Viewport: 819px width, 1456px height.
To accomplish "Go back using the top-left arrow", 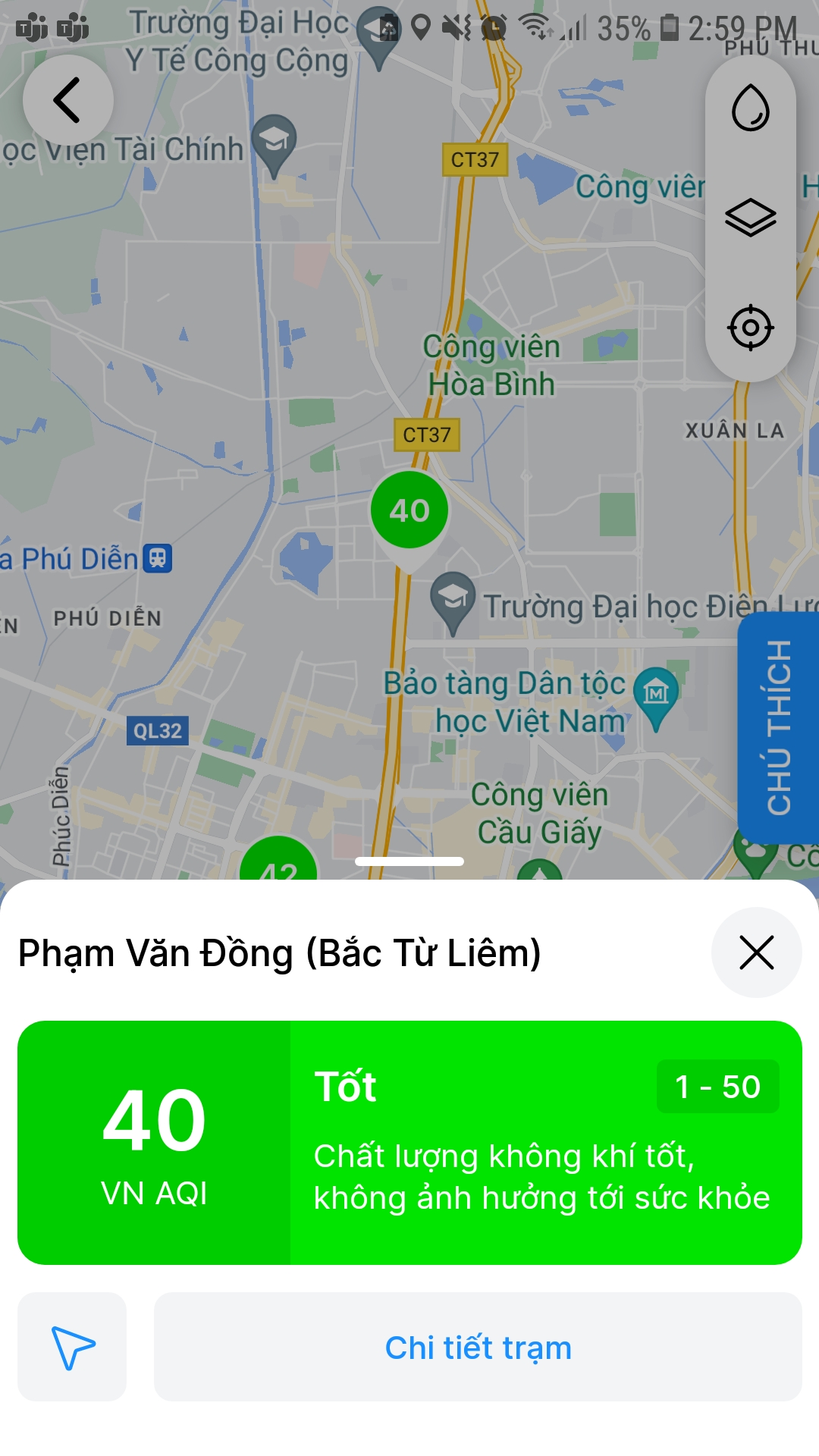I will coord(67,100).
